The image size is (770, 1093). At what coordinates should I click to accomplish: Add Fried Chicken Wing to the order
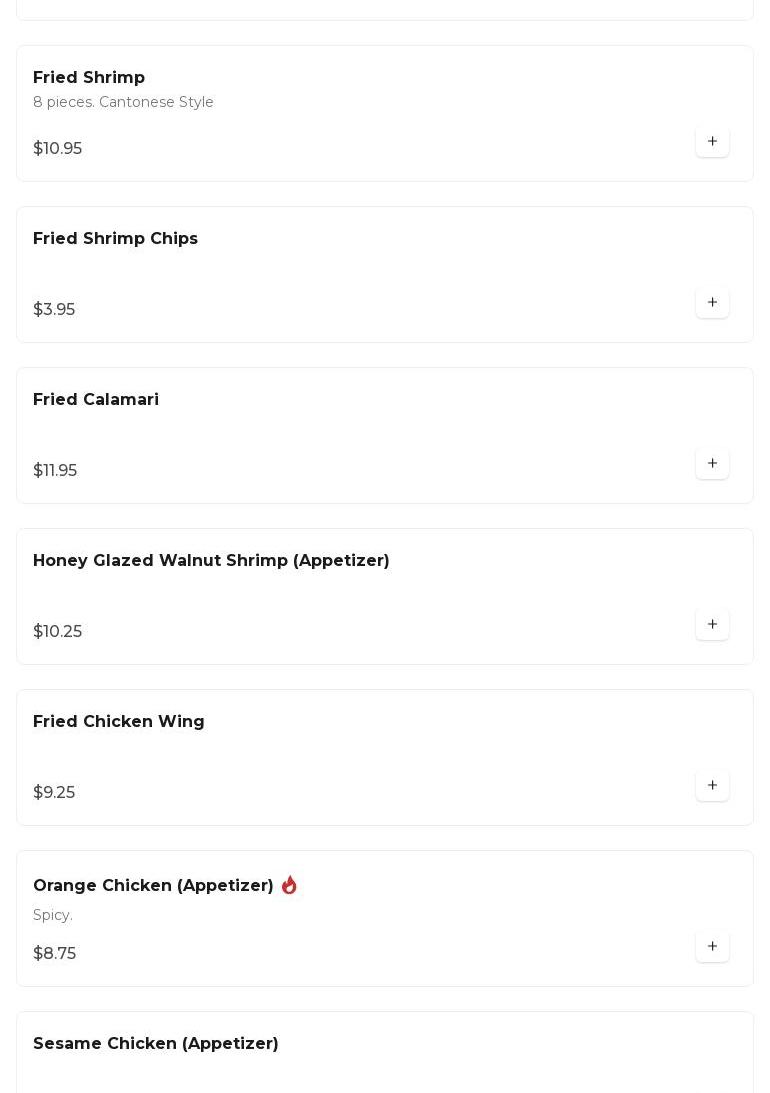pyautogui.click(x=712, y=786)
